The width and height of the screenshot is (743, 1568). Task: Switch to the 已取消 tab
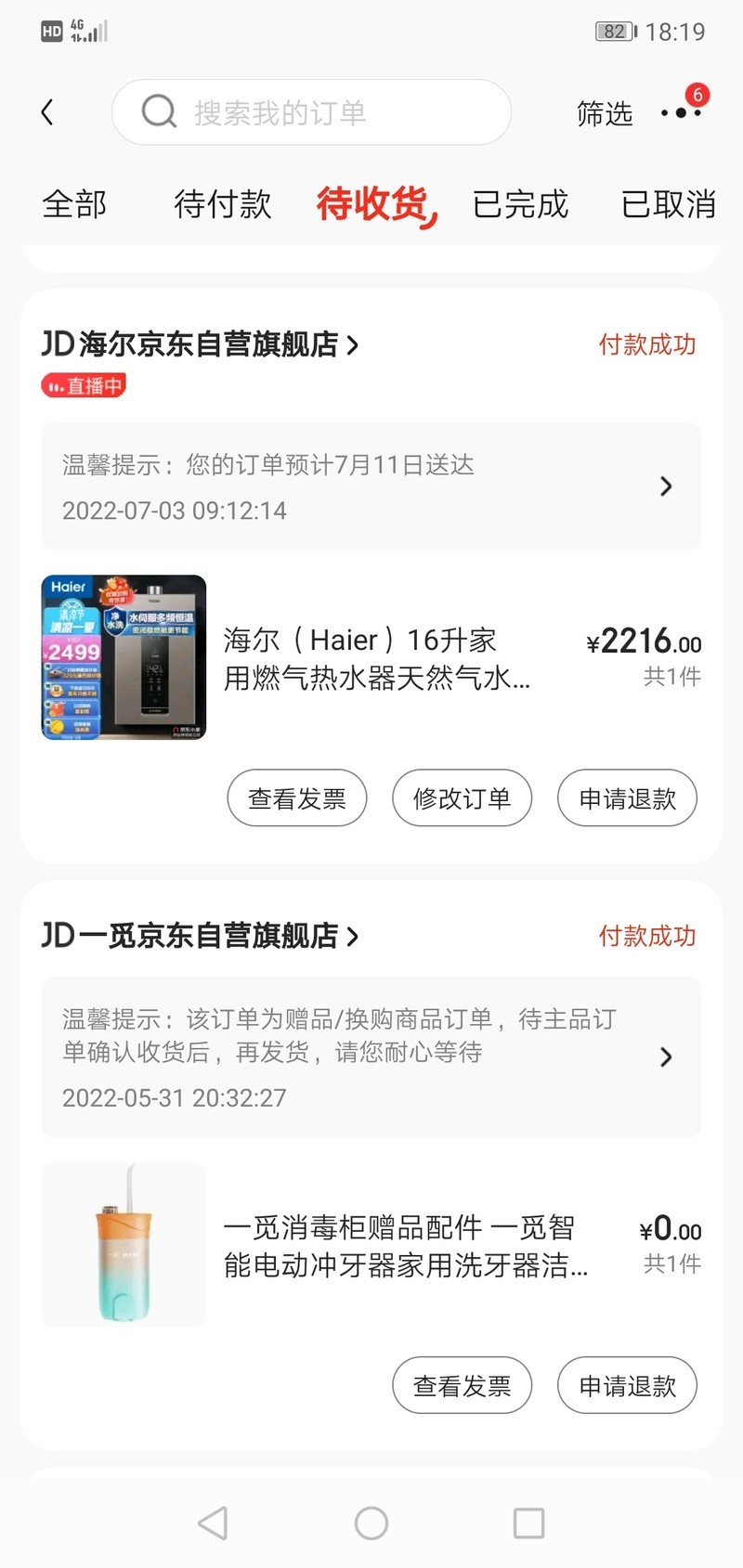[668, 204]
